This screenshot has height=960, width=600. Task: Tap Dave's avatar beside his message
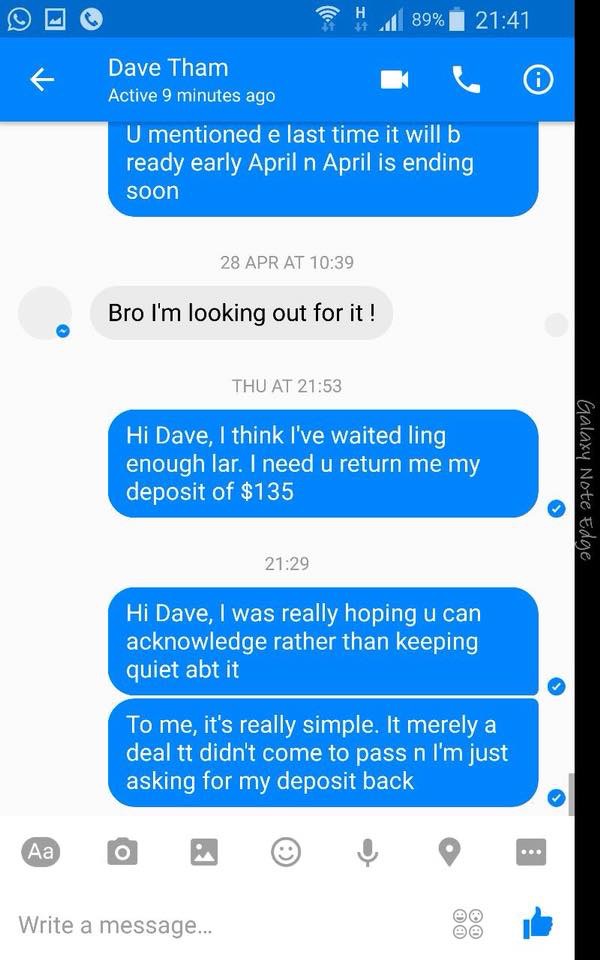click(45, 312)
